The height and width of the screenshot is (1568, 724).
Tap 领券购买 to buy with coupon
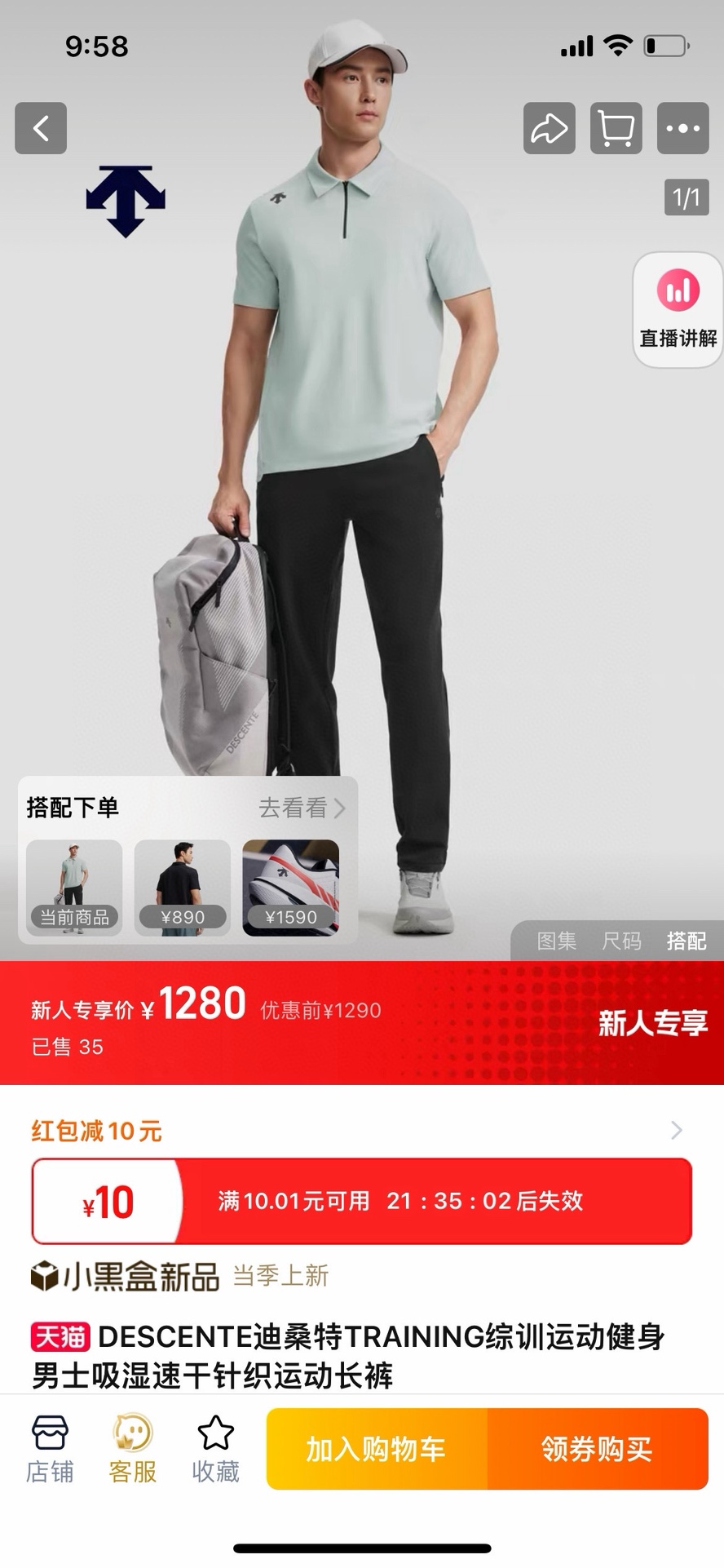coord(597,1449)
